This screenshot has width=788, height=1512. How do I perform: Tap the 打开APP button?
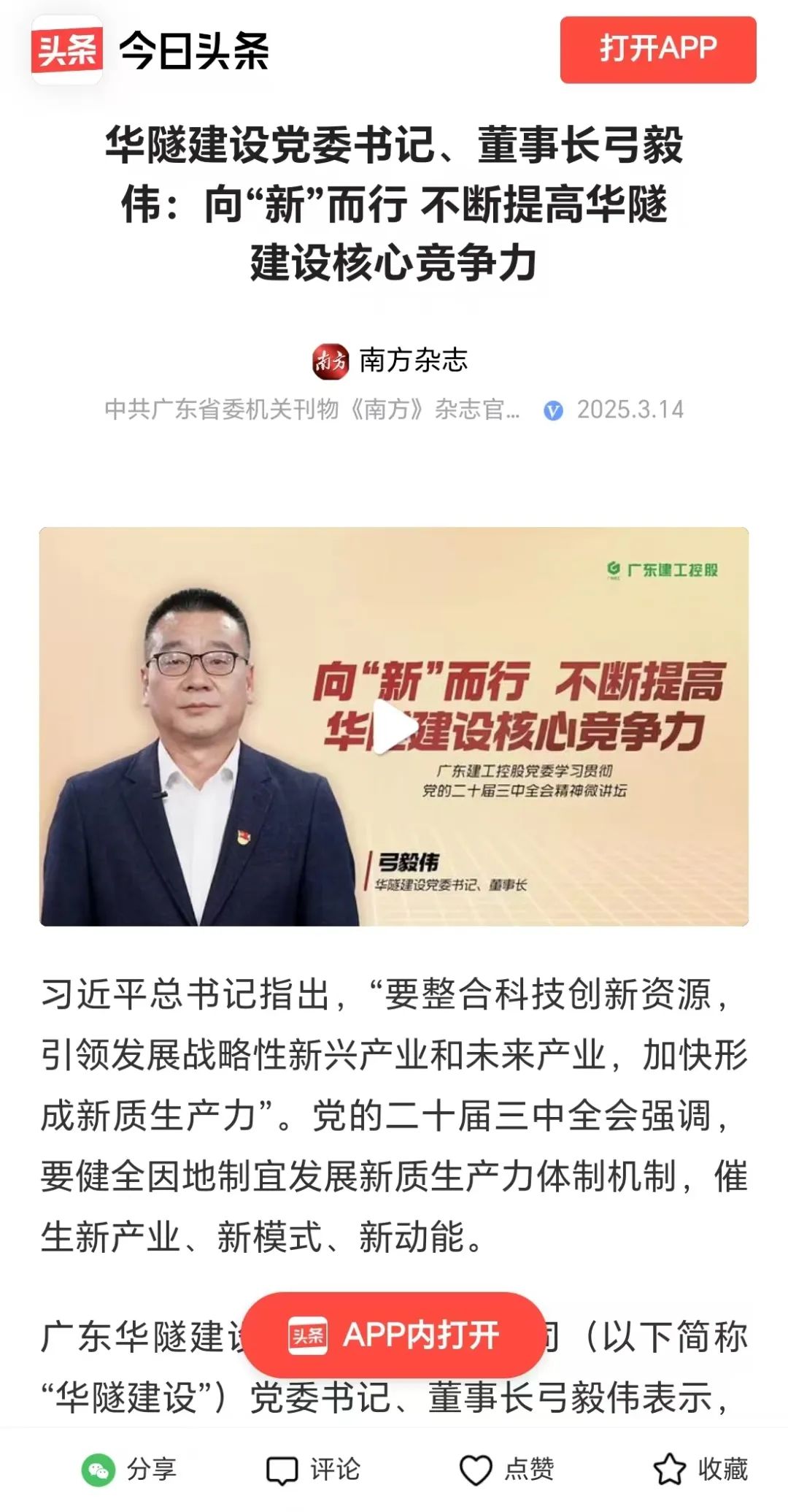tap(657, 50)
